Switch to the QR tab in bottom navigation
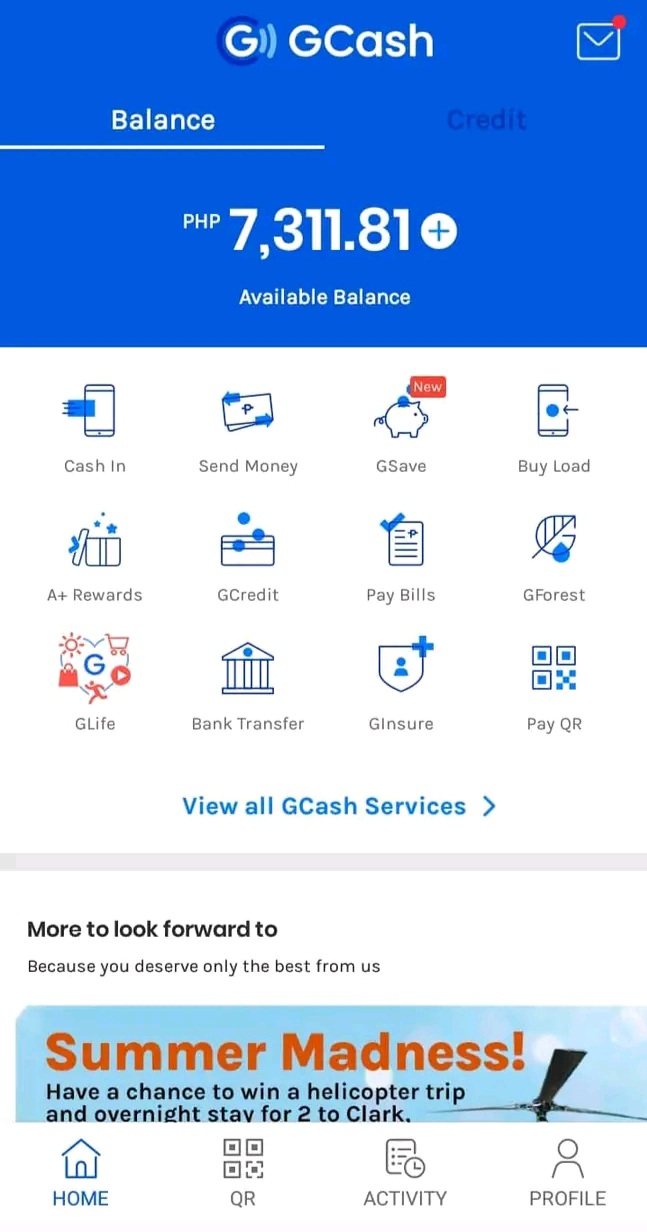The width and height of the screenshot is (647, 1232). 243,1172
